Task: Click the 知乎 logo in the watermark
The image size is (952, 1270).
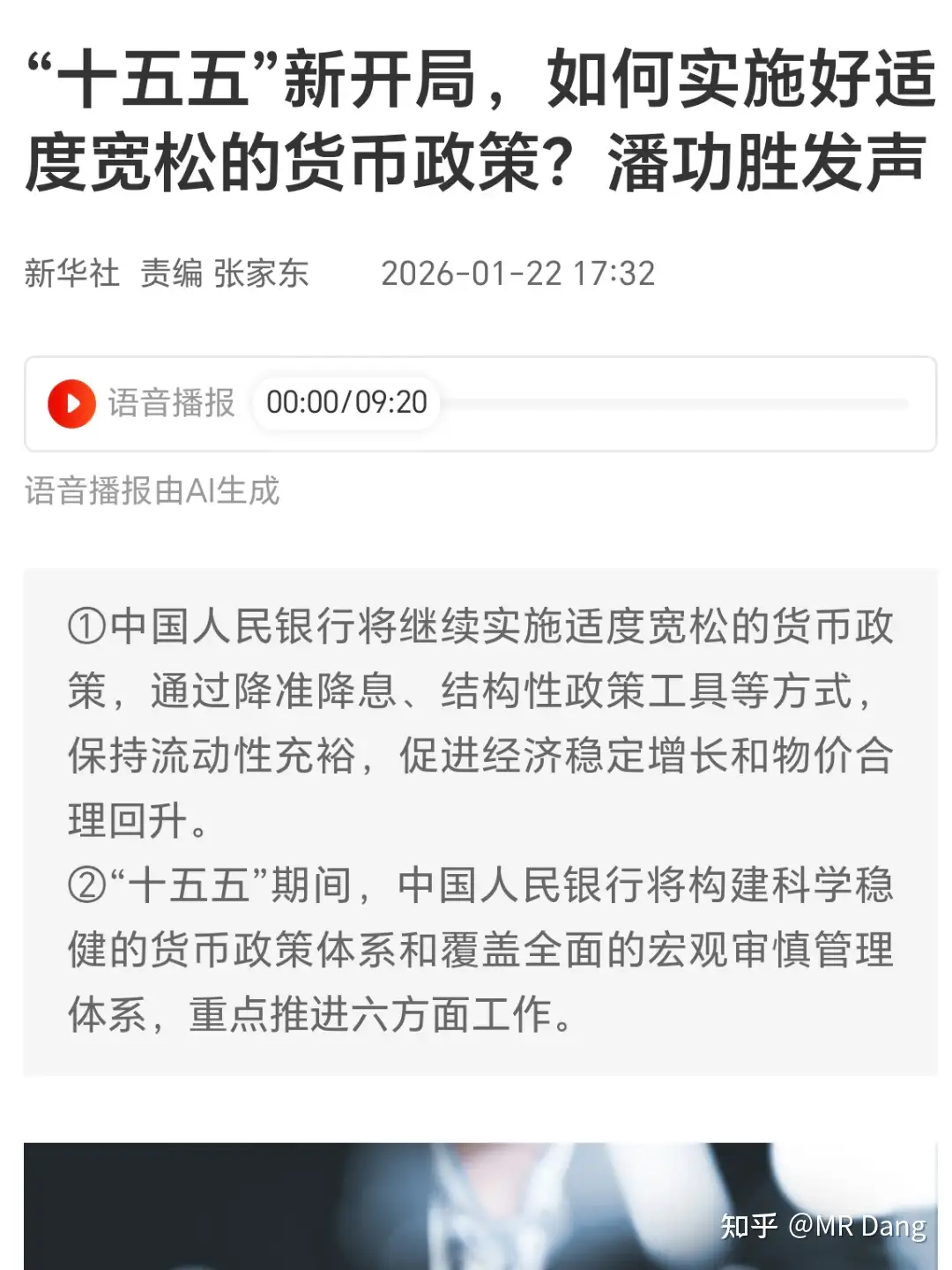Action: [x=748, y=1224]
